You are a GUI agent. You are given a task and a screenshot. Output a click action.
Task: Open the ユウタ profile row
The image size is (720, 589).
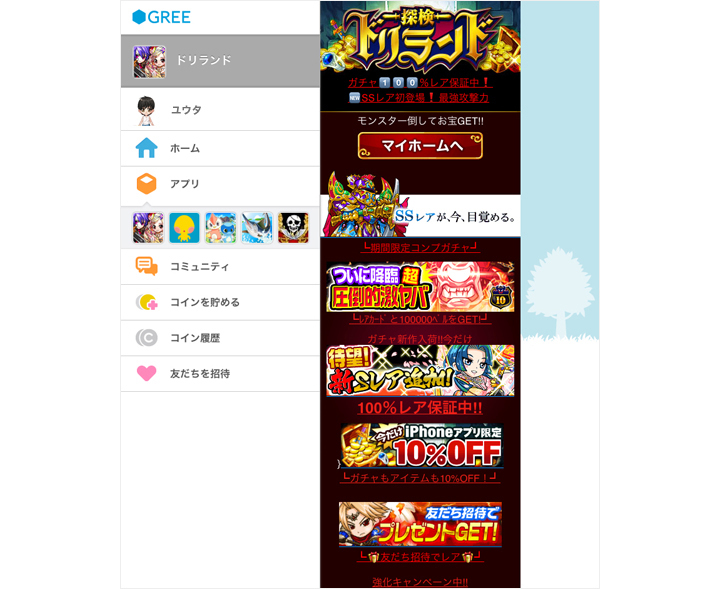(x=220, y=110)
